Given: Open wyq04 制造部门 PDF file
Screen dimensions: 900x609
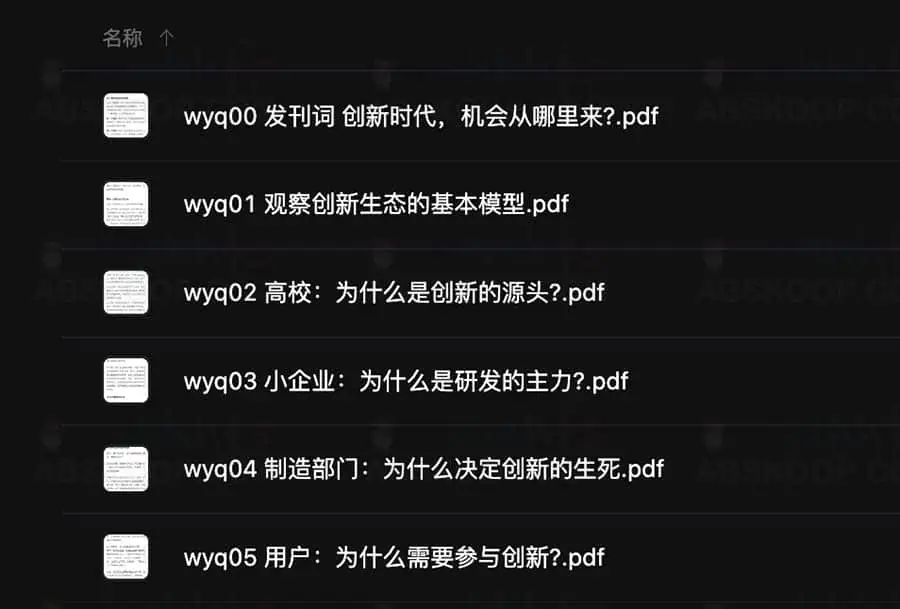Looking at the screenshot, I should [423, 468].
